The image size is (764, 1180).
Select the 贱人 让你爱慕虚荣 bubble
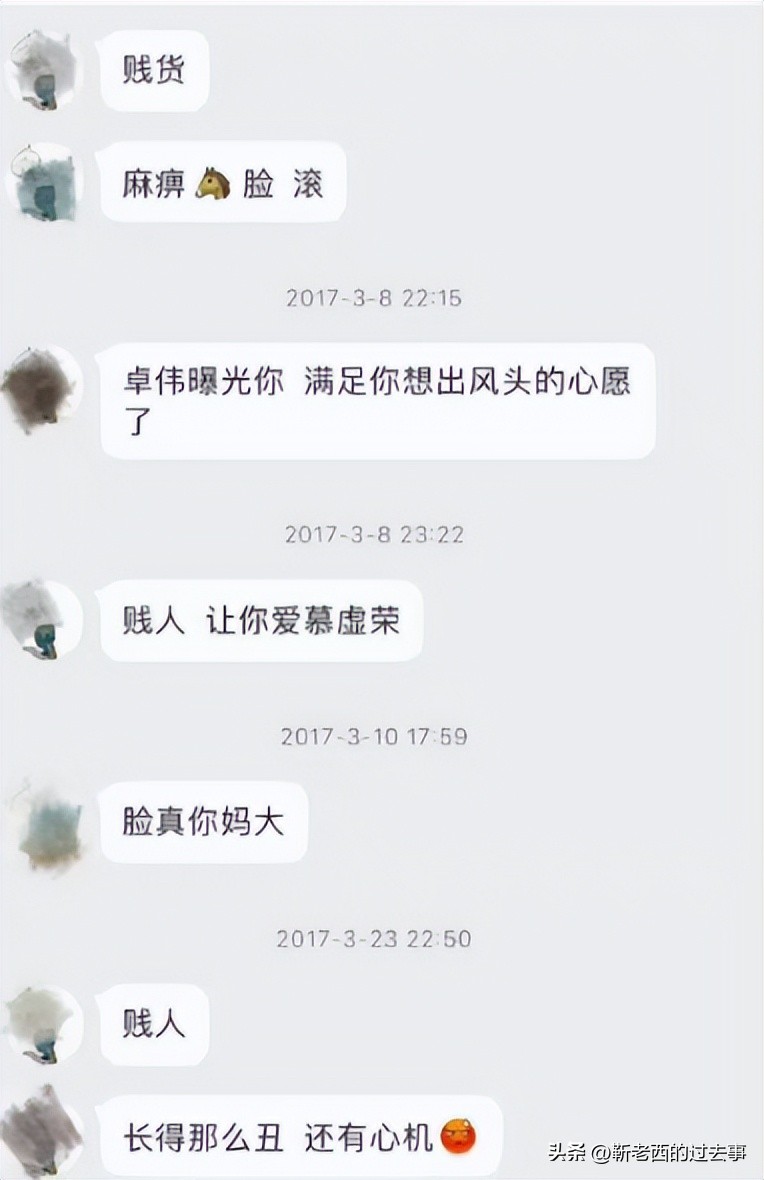click(260, 620)
